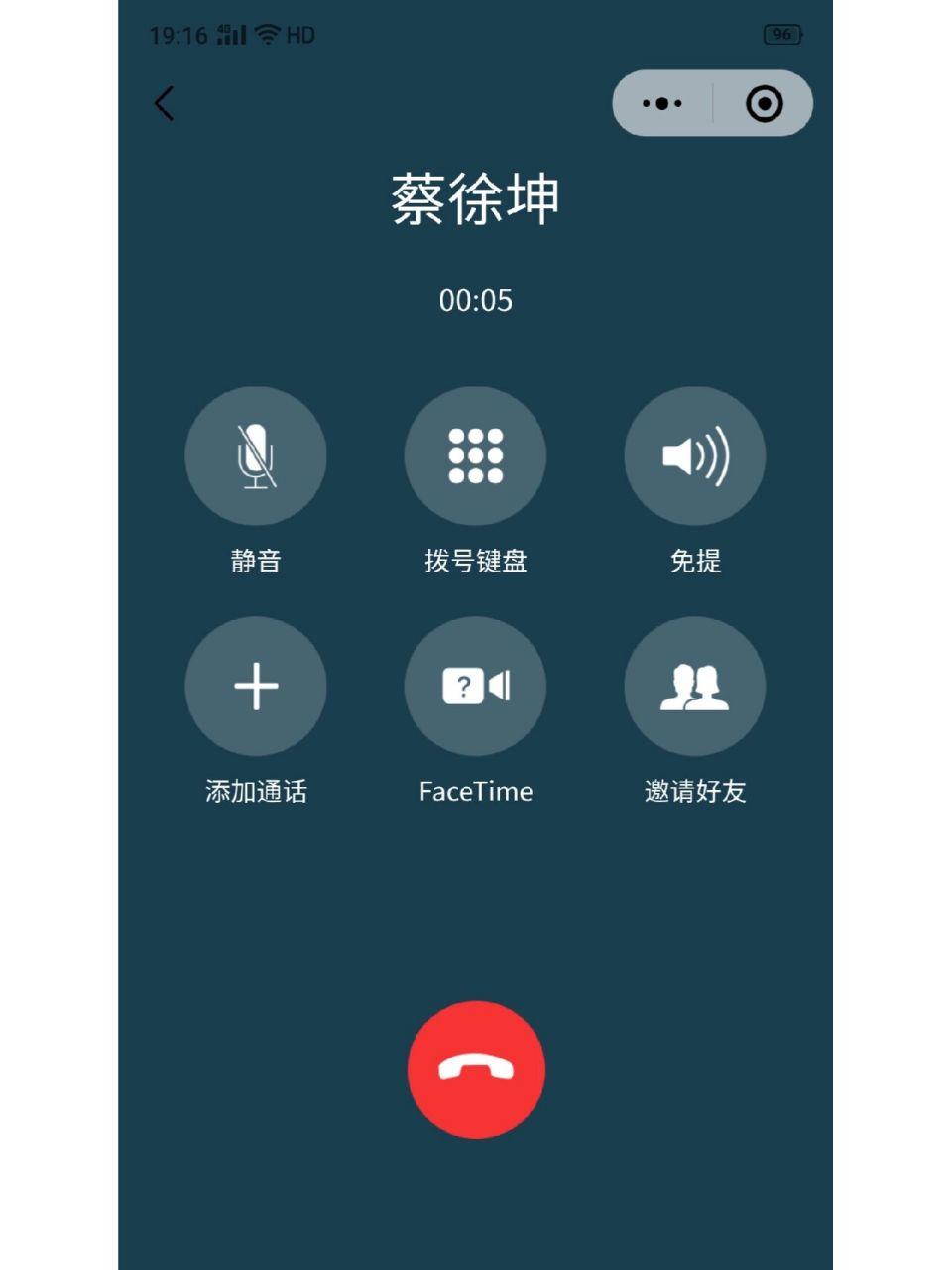Invite friends via the 邀请好友 icon

[x=695, y=686]
